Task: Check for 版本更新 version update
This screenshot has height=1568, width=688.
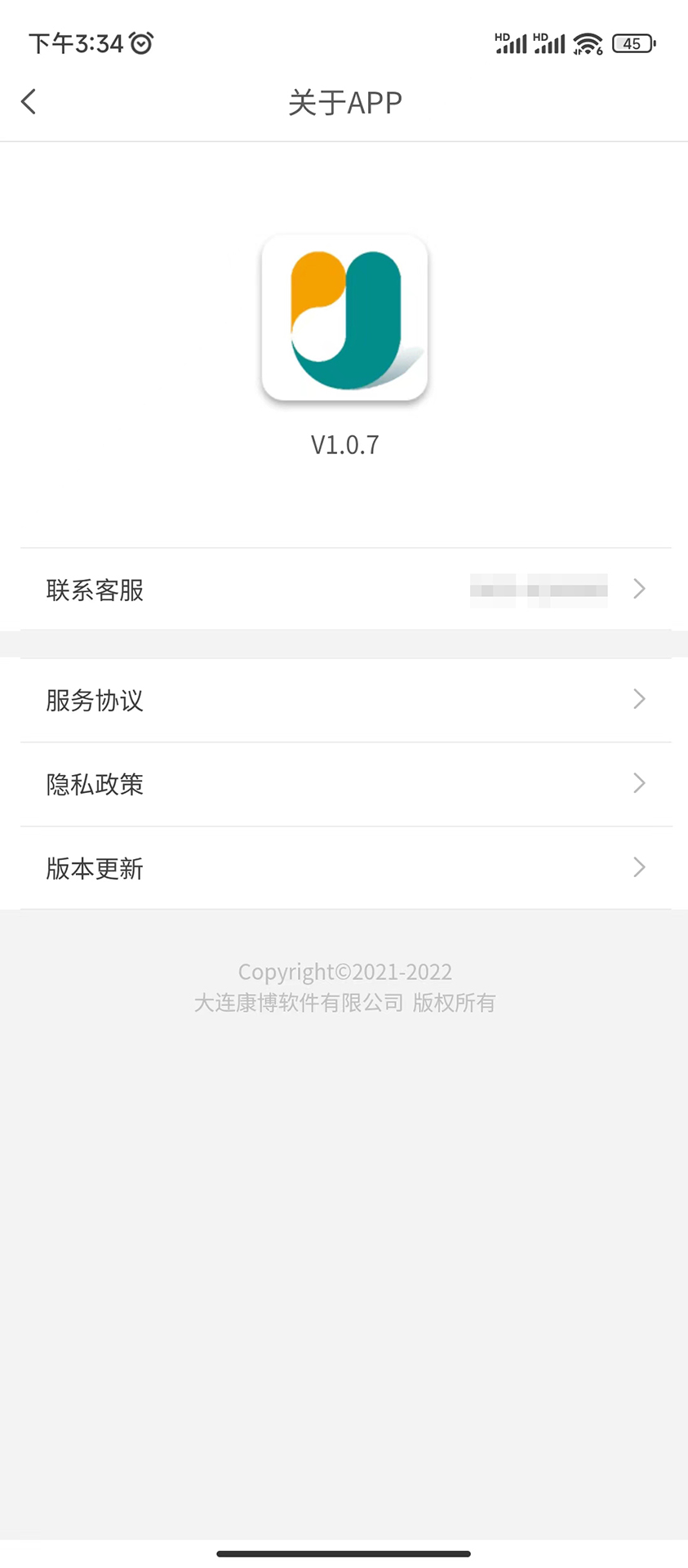Action: coord(344,868)
